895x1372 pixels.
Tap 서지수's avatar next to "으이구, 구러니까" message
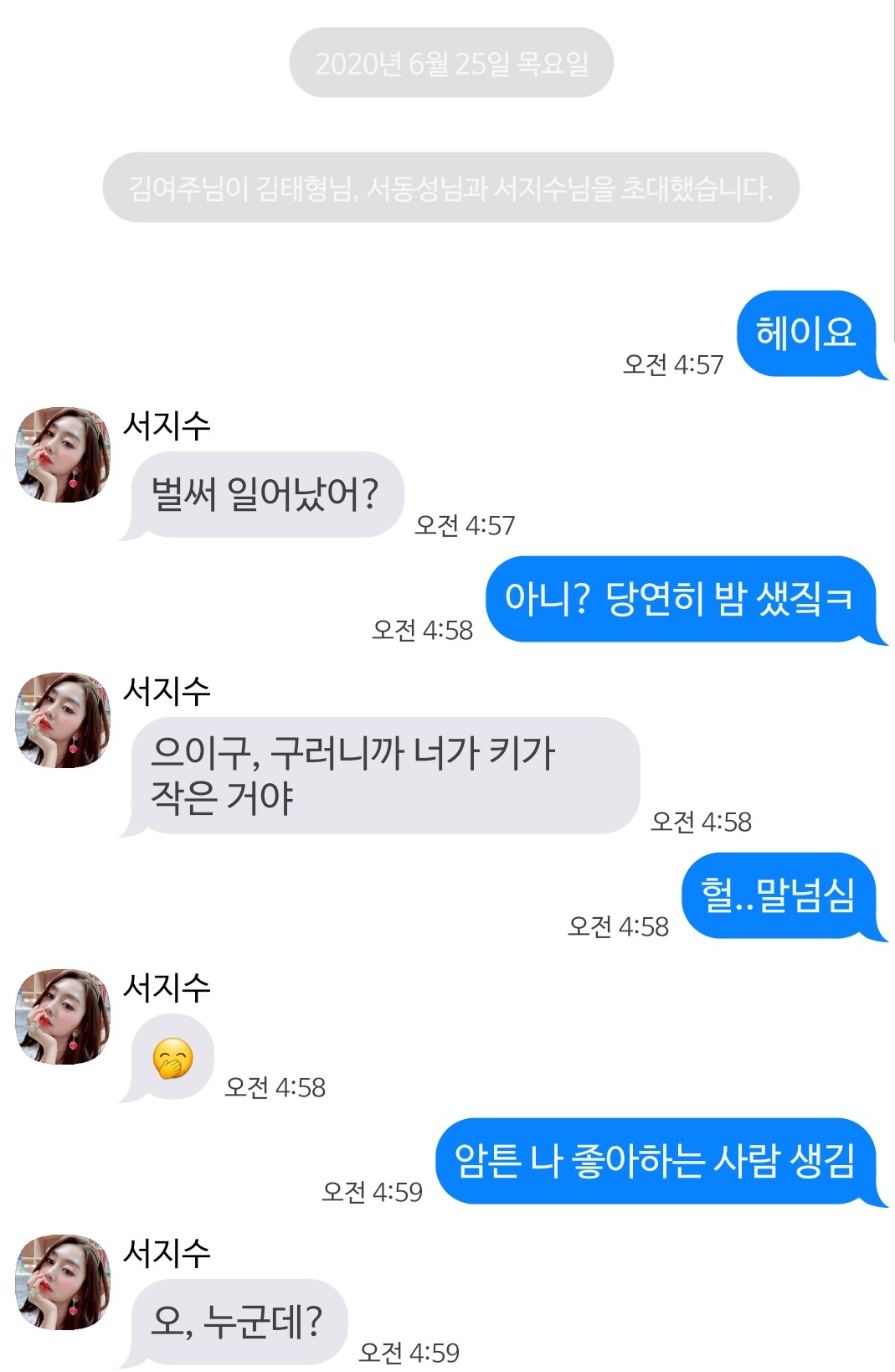pyautogui.click(x=64, y=720)
